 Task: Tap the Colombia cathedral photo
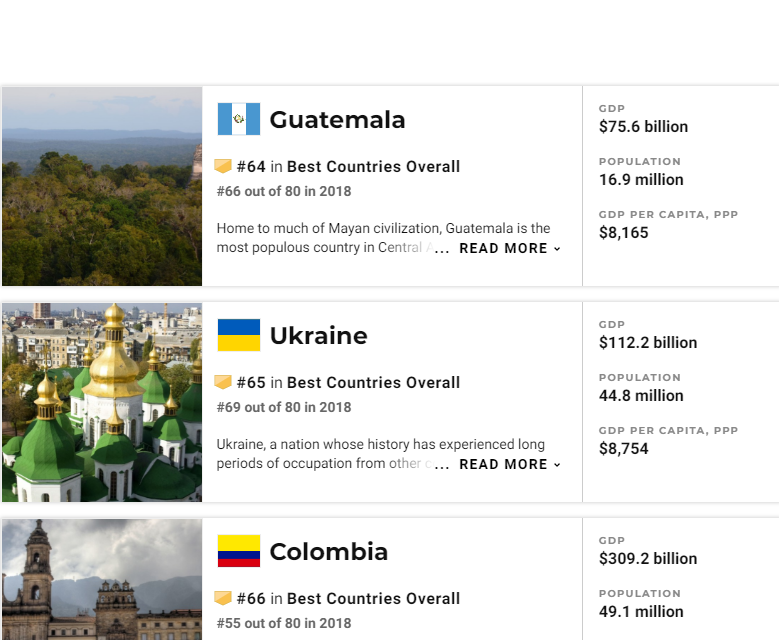pyautogui.click(x=102, y=580)
